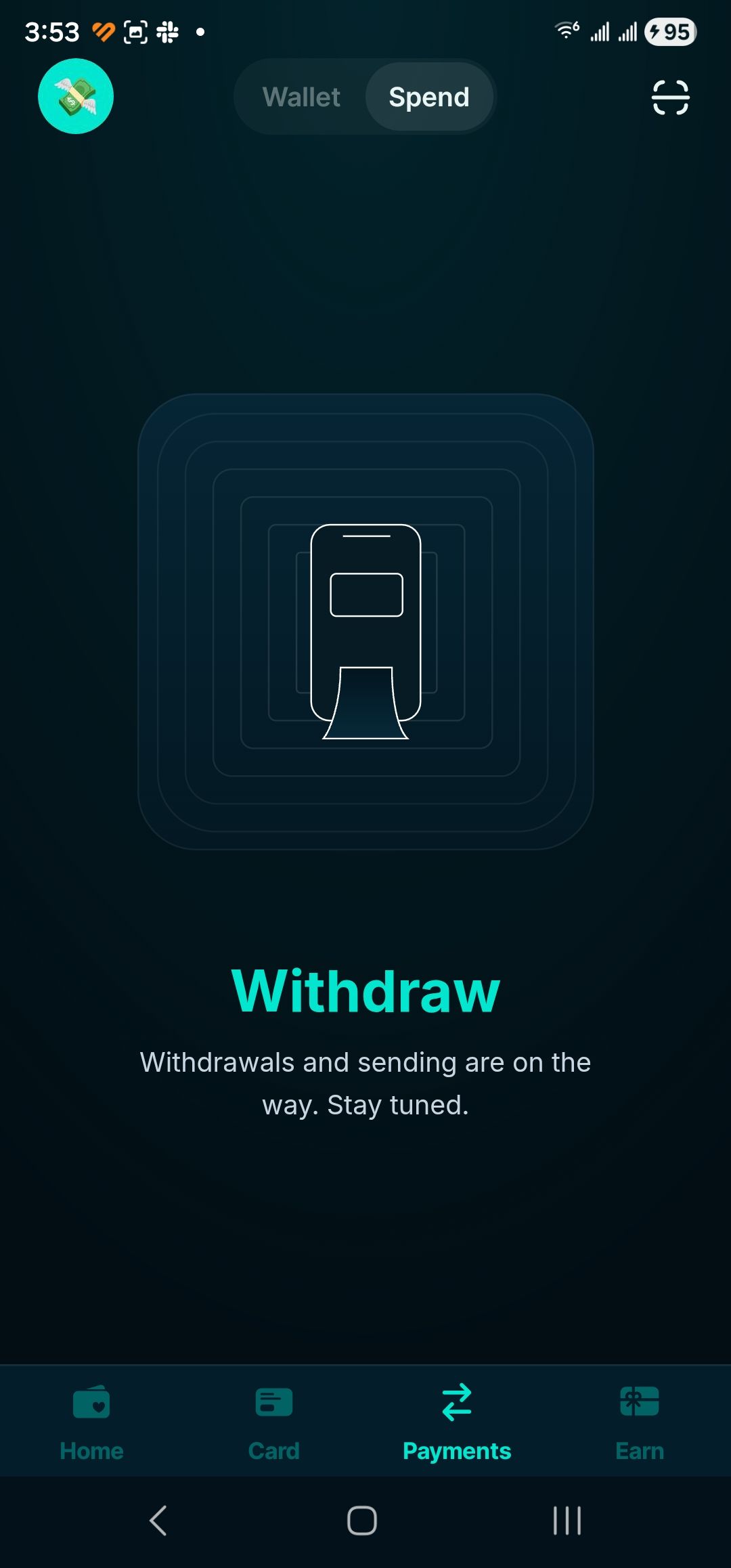This screenshot has width=731, height=1568.
Task: Open the profile avatar with money icon
Action: 76,96
